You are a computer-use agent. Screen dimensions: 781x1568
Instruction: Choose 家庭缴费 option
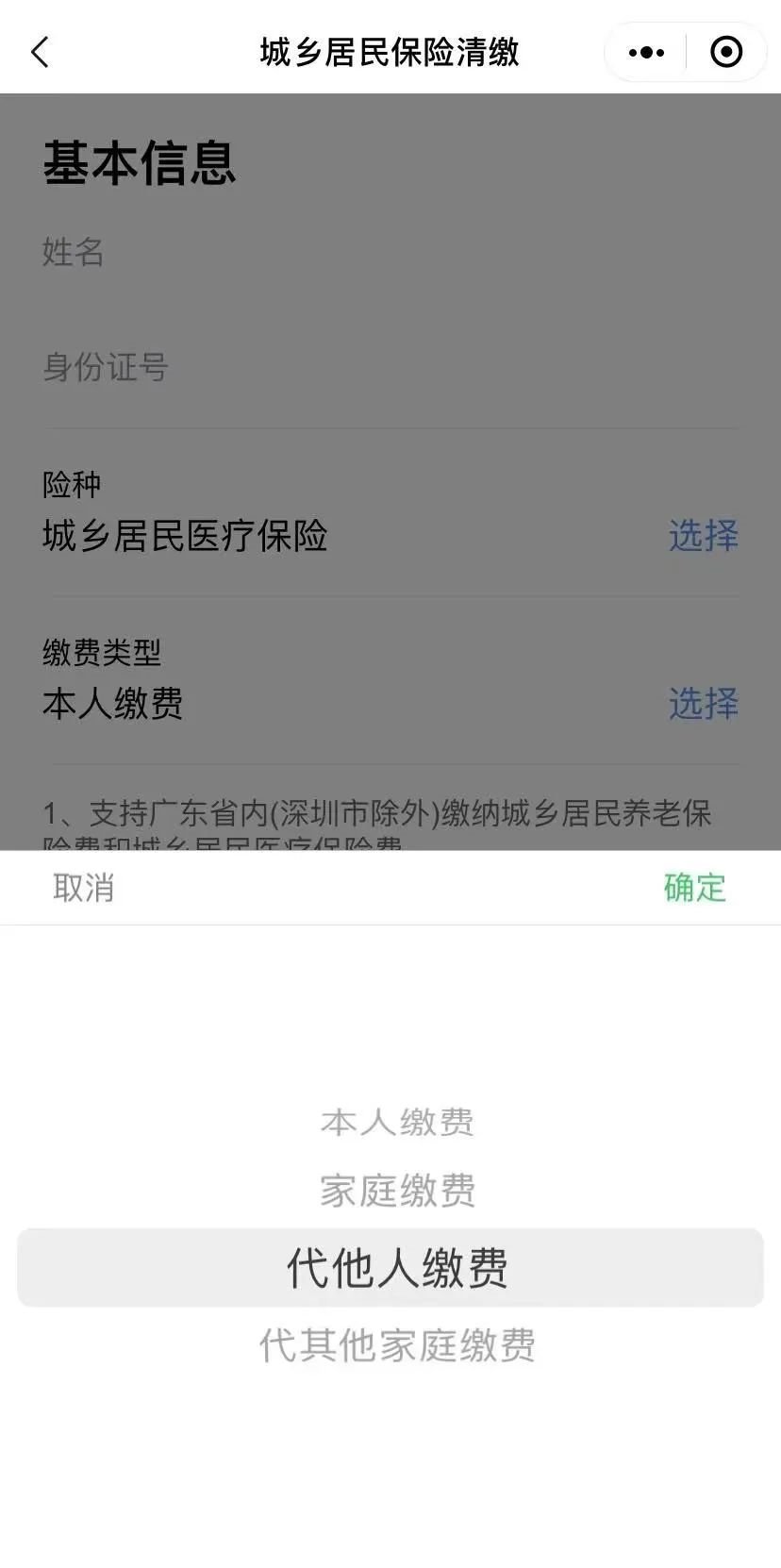[x=397, y=1191]
